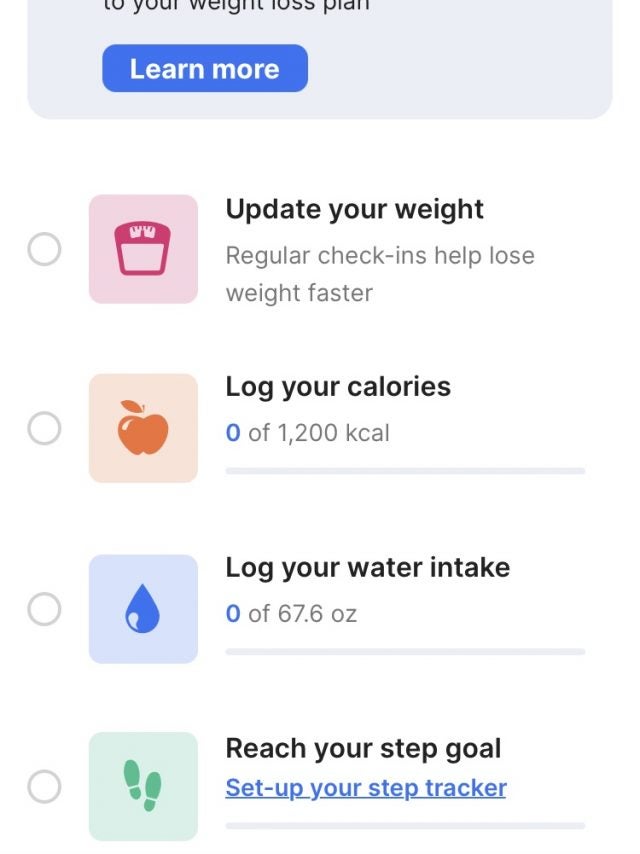Open the Log your water intake task
The height and width of the screenshot is (854, 640).
(367, 568)
